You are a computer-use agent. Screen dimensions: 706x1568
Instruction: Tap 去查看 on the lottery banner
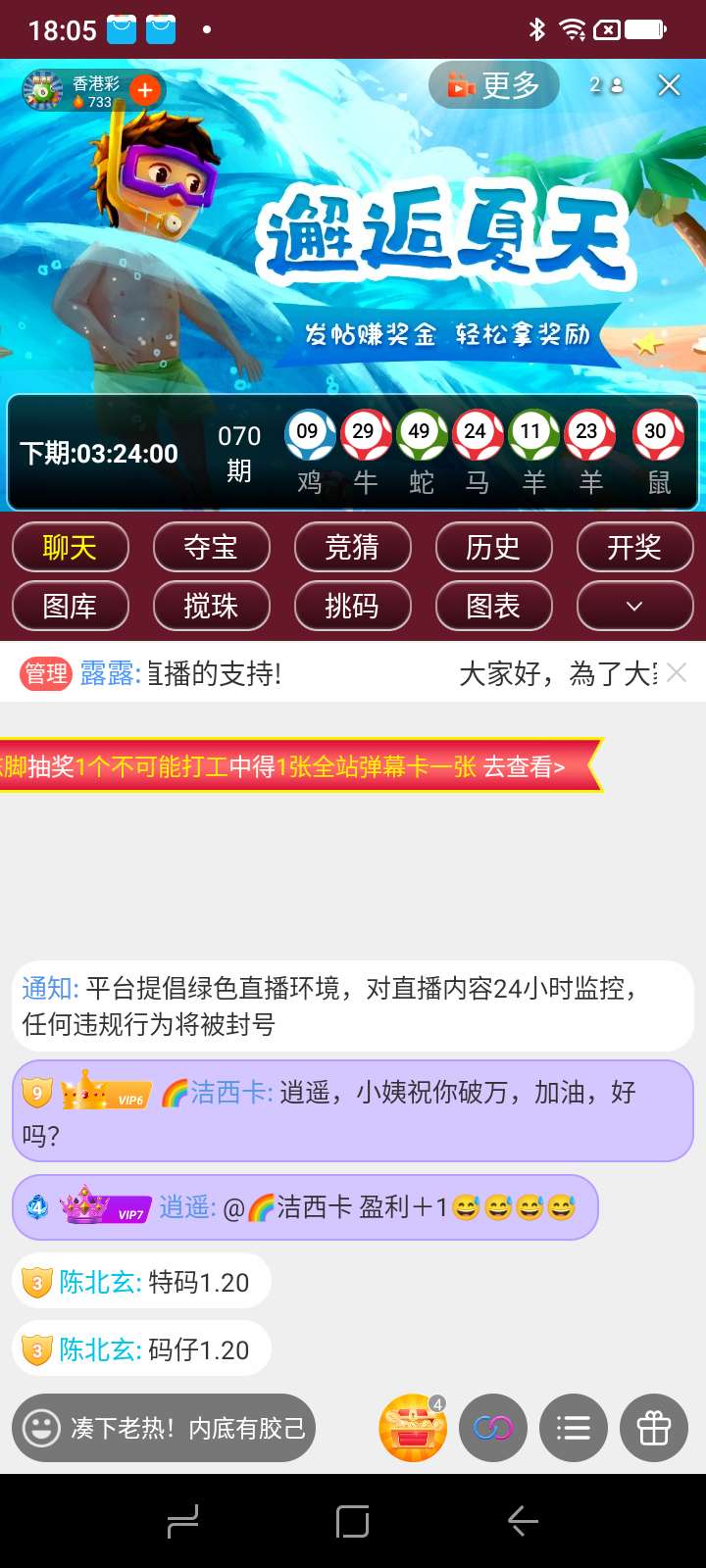point(524,766)
